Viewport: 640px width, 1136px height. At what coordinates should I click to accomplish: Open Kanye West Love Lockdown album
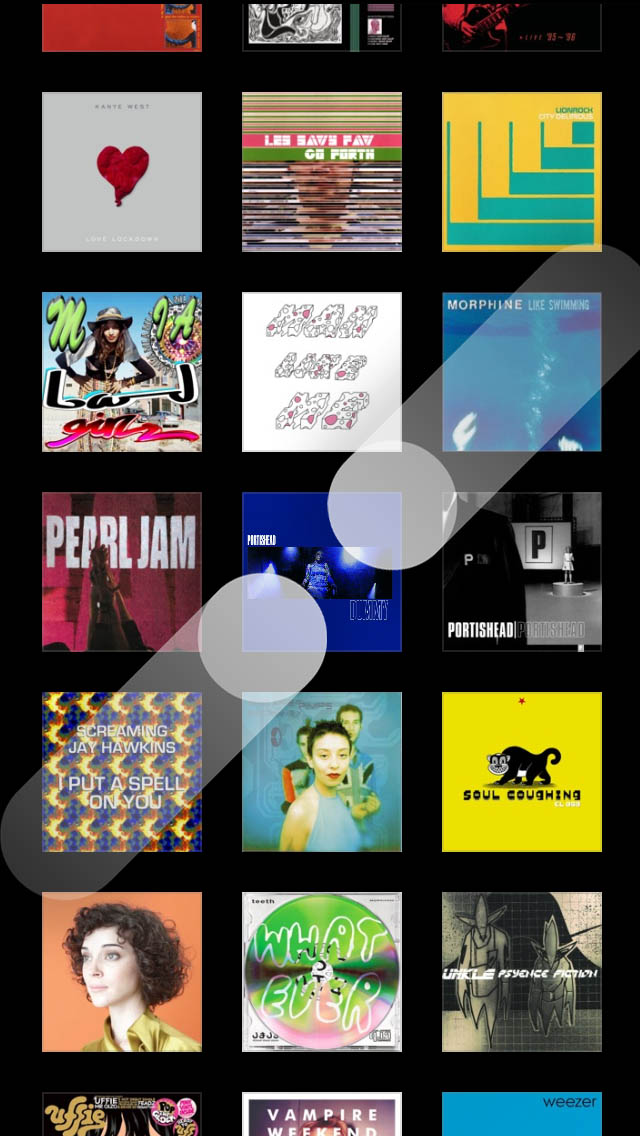click(122, 172)
